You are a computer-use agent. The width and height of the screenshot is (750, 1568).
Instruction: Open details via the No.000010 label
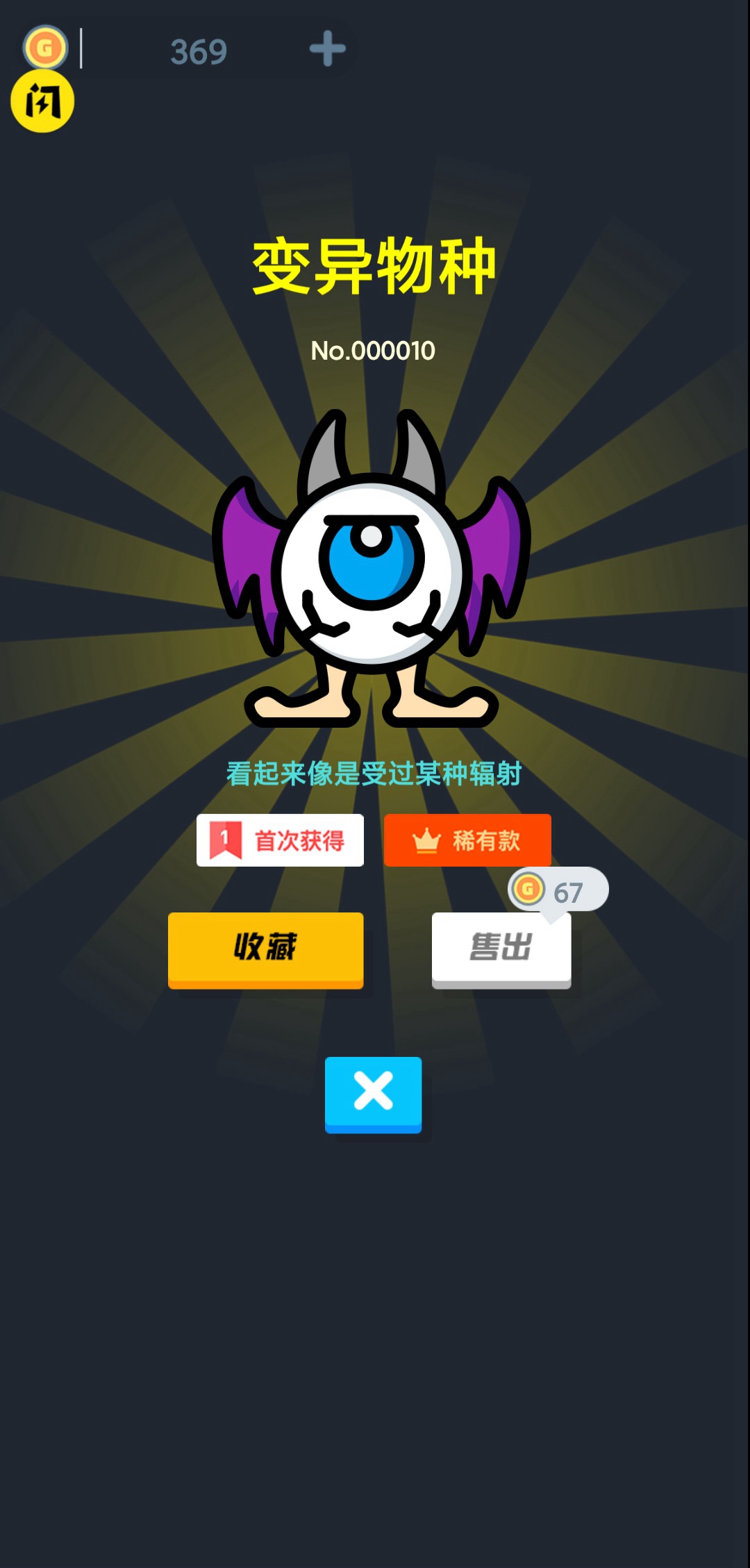(374, 351)
